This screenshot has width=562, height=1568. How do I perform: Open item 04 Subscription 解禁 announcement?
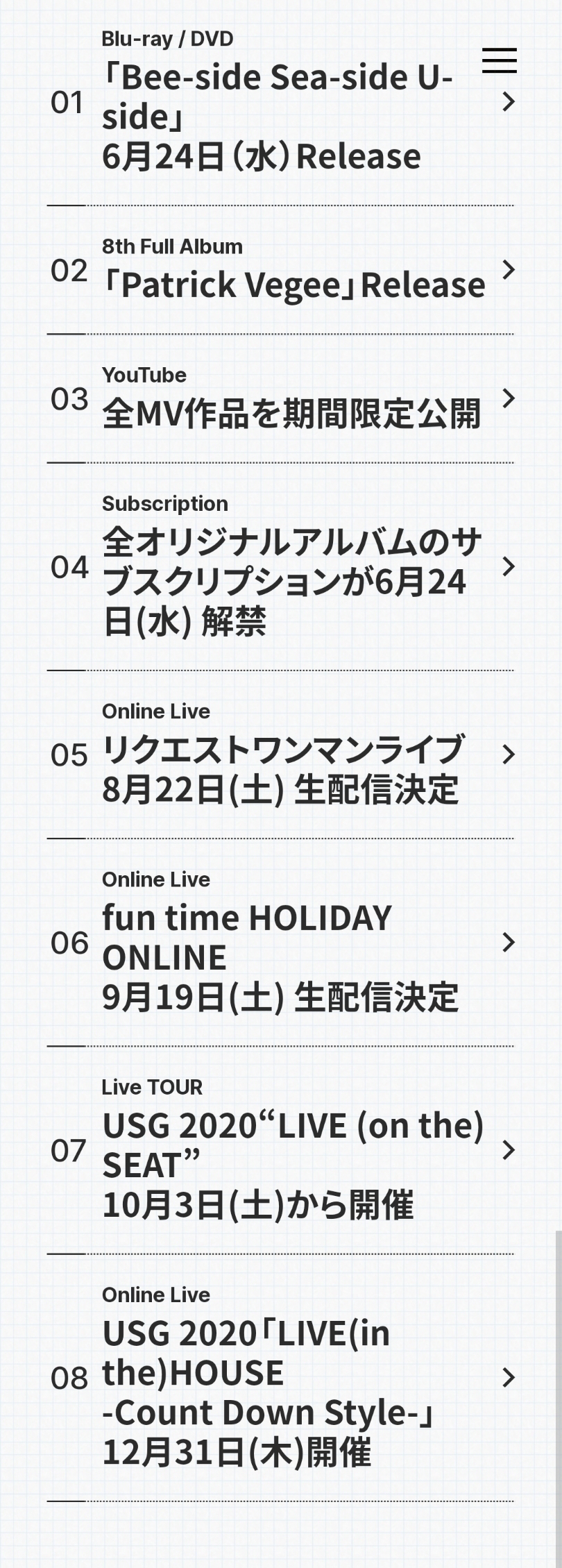281,567
